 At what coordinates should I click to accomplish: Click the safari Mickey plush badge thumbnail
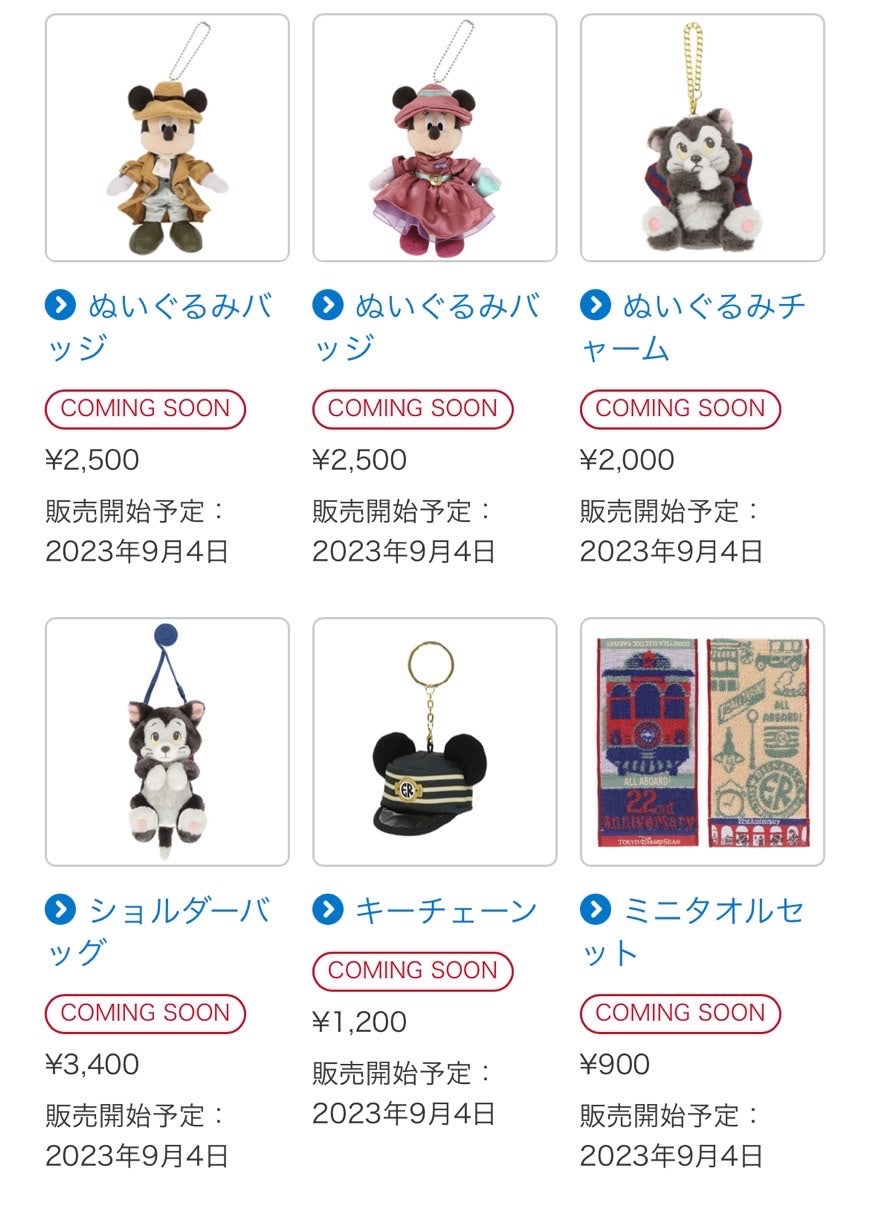click(x=163, y=137)
